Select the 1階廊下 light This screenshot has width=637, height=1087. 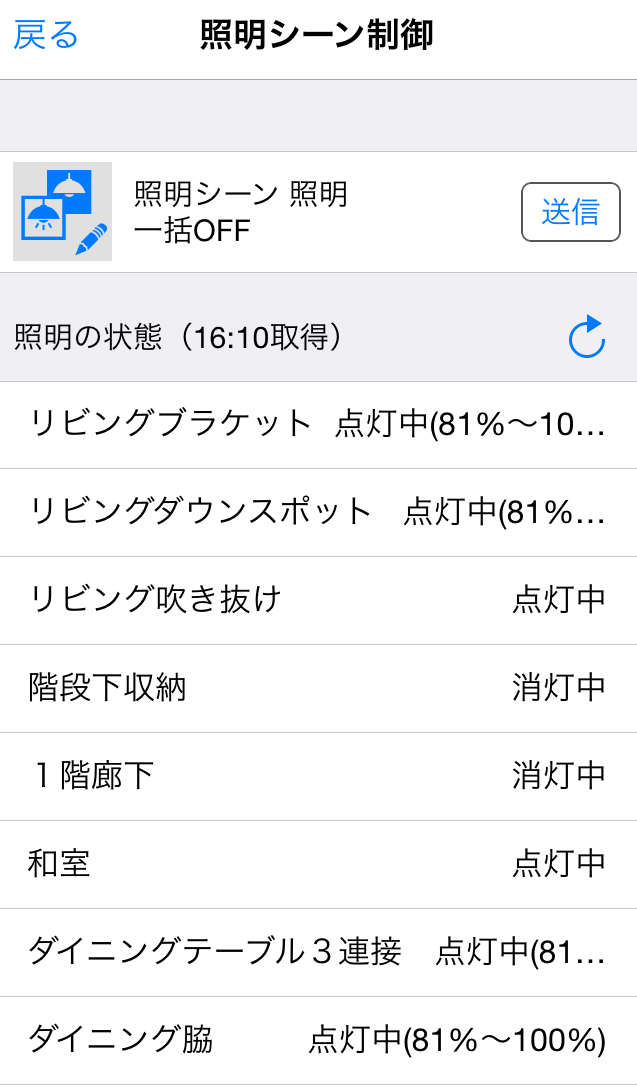coord(318,776)
